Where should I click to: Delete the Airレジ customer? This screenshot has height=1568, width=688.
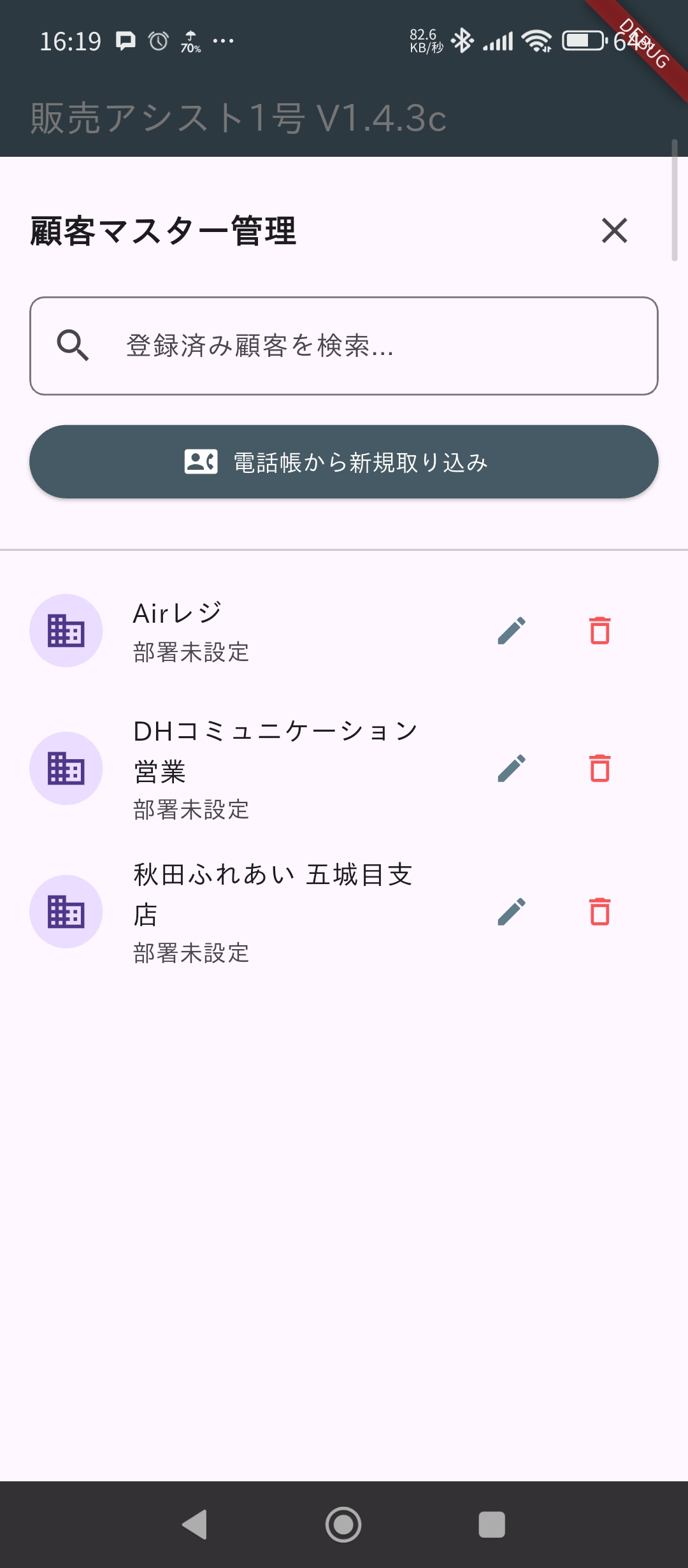[x=599, y=631]
